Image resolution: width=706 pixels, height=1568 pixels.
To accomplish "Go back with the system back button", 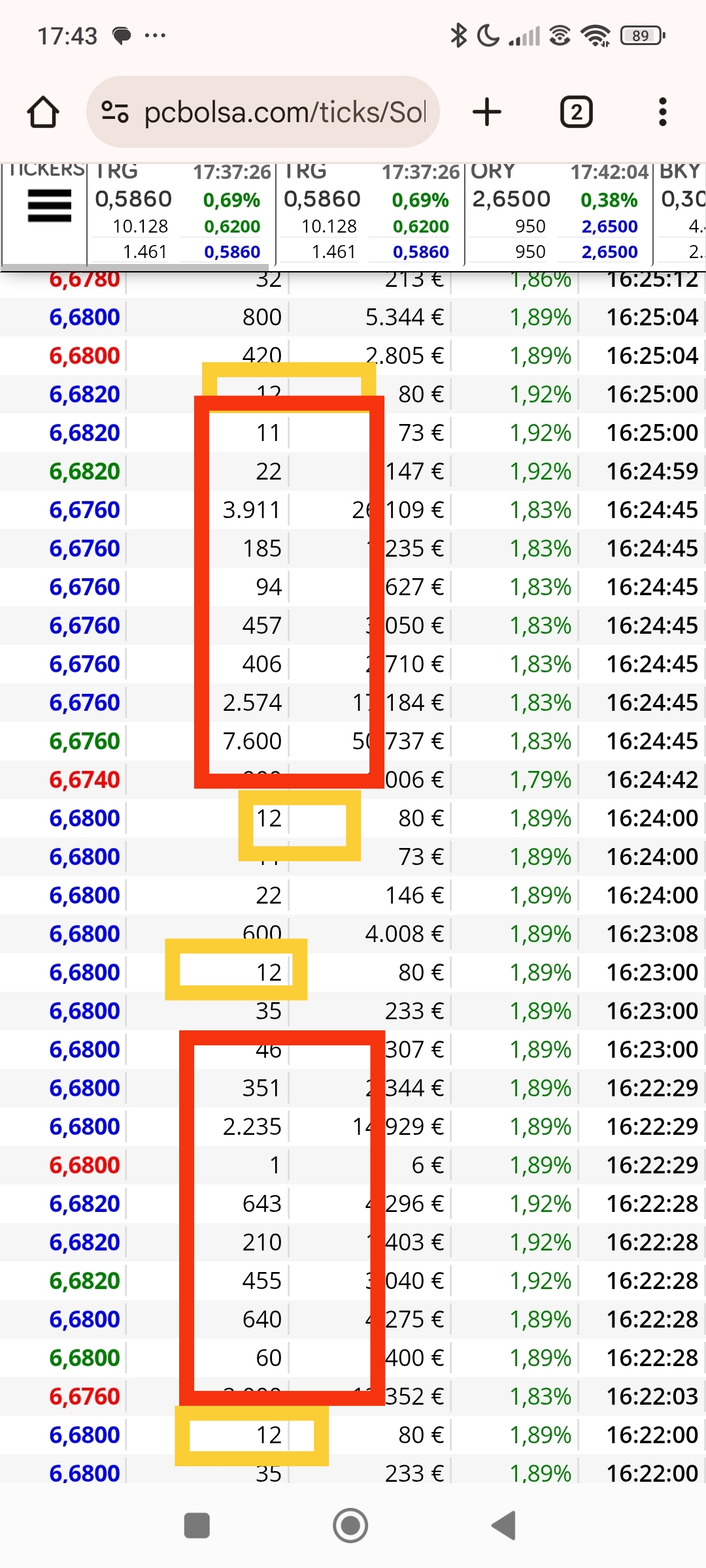I will point(504,1526).
